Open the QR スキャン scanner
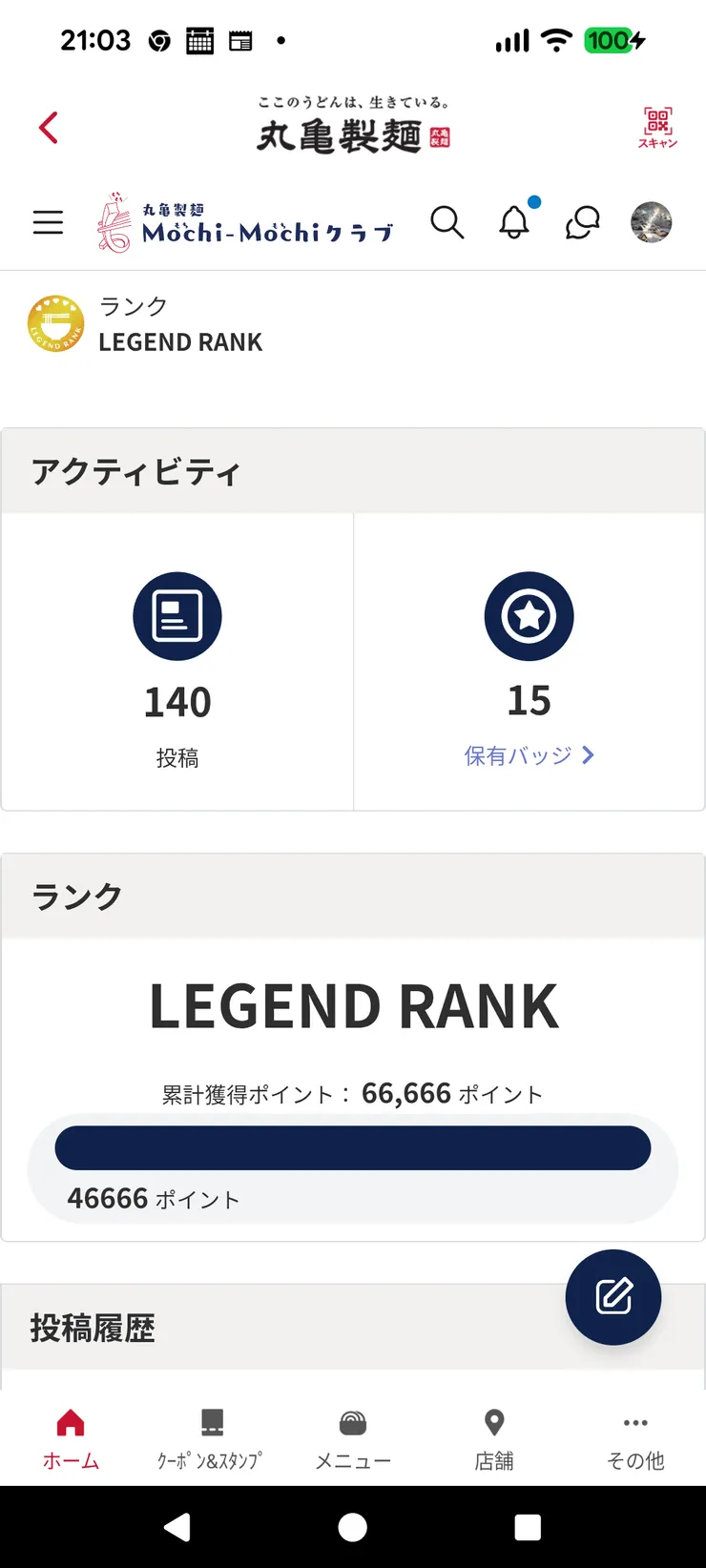The width and height of the screenshot is (706, 1568). tap(657, 127)
